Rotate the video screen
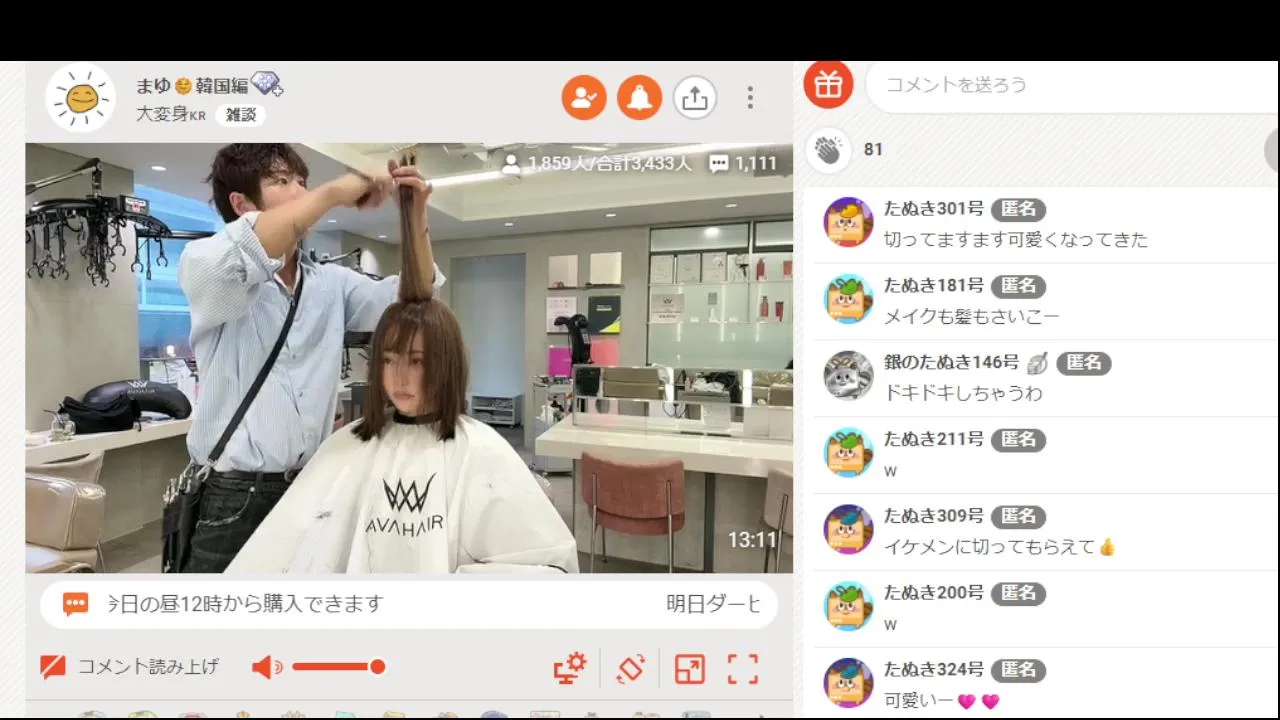Image resolution: width=1280 pixels, height=720 pixels. [x=631, y=668]
